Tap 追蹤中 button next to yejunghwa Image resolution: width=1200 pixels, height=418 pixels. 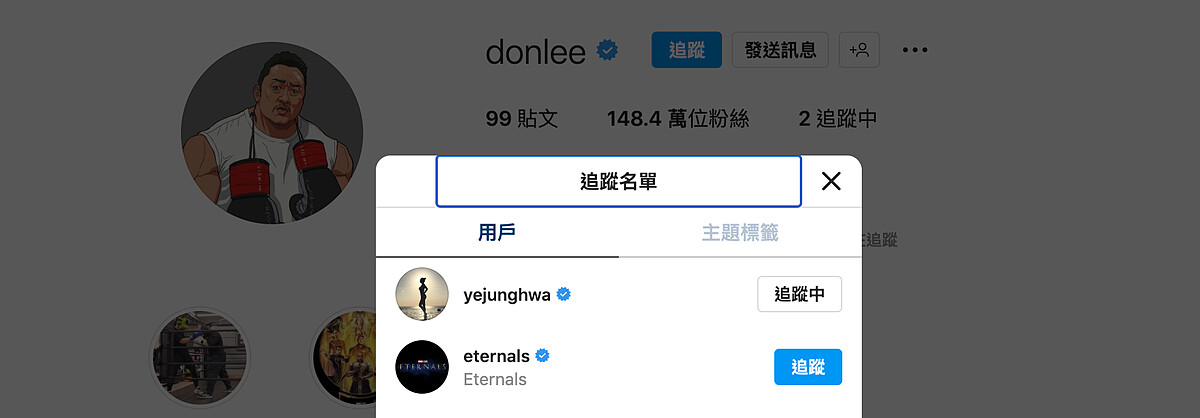click(799, 294)
